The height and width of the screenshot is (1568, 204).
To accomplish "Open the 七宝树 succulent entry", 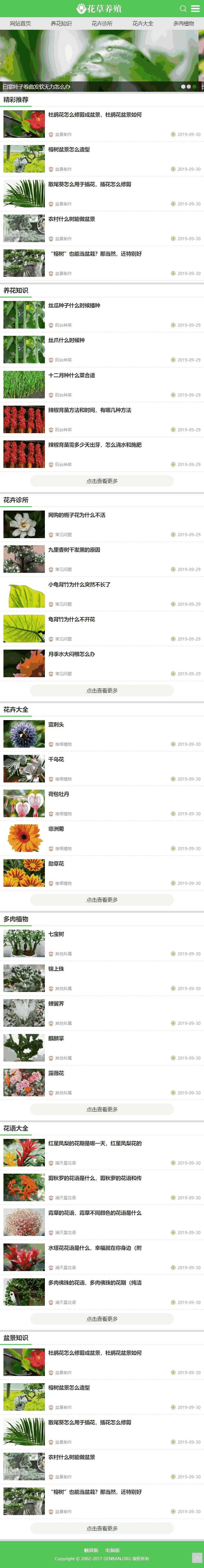I will [x=56, y=934].
